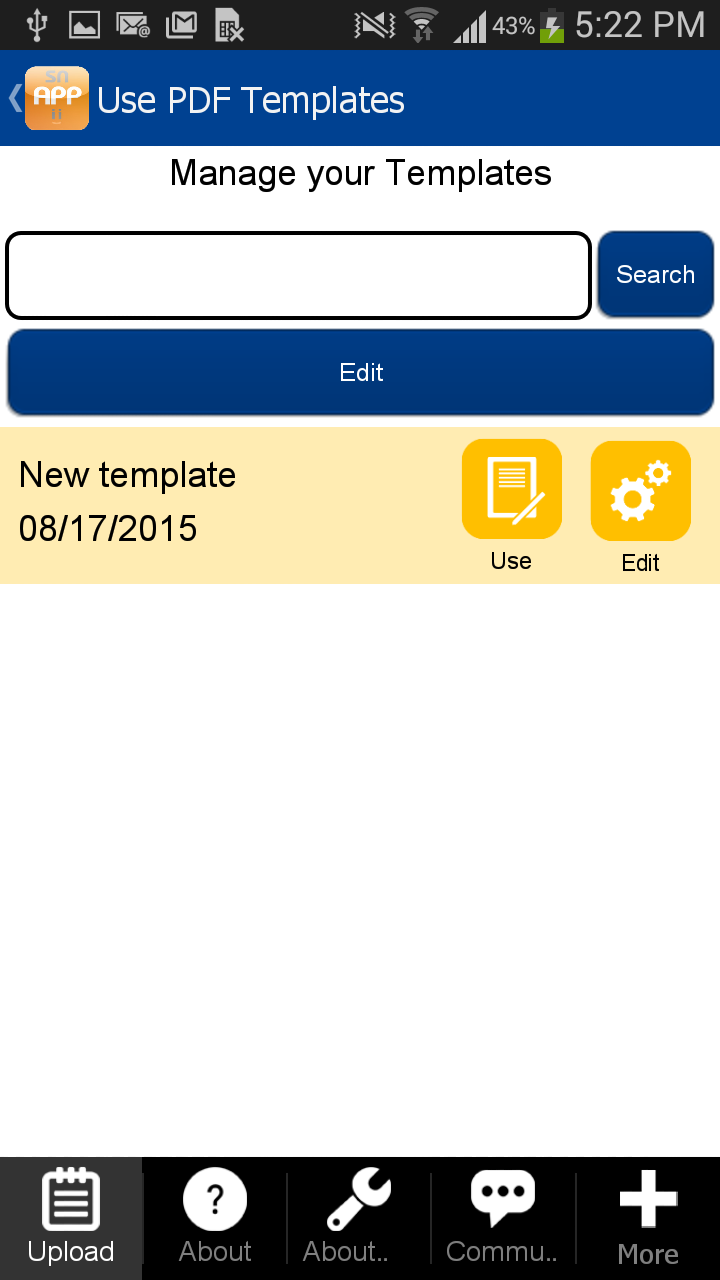Tap the More plus icon
Viewport: 720px width, 1280px height.
[x=647, y=1199]
